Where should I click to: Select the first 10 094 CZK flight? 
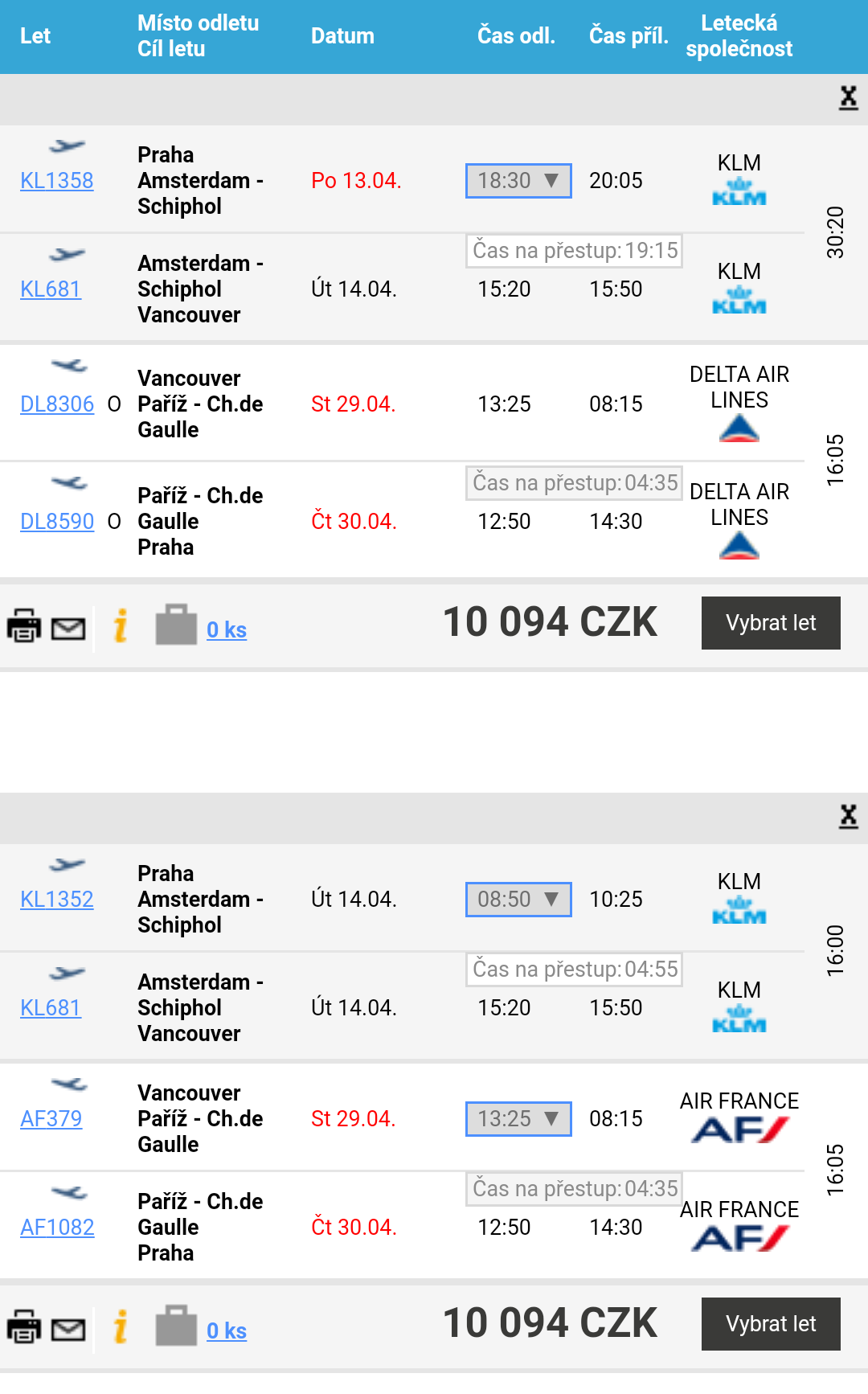coord(771,623)
